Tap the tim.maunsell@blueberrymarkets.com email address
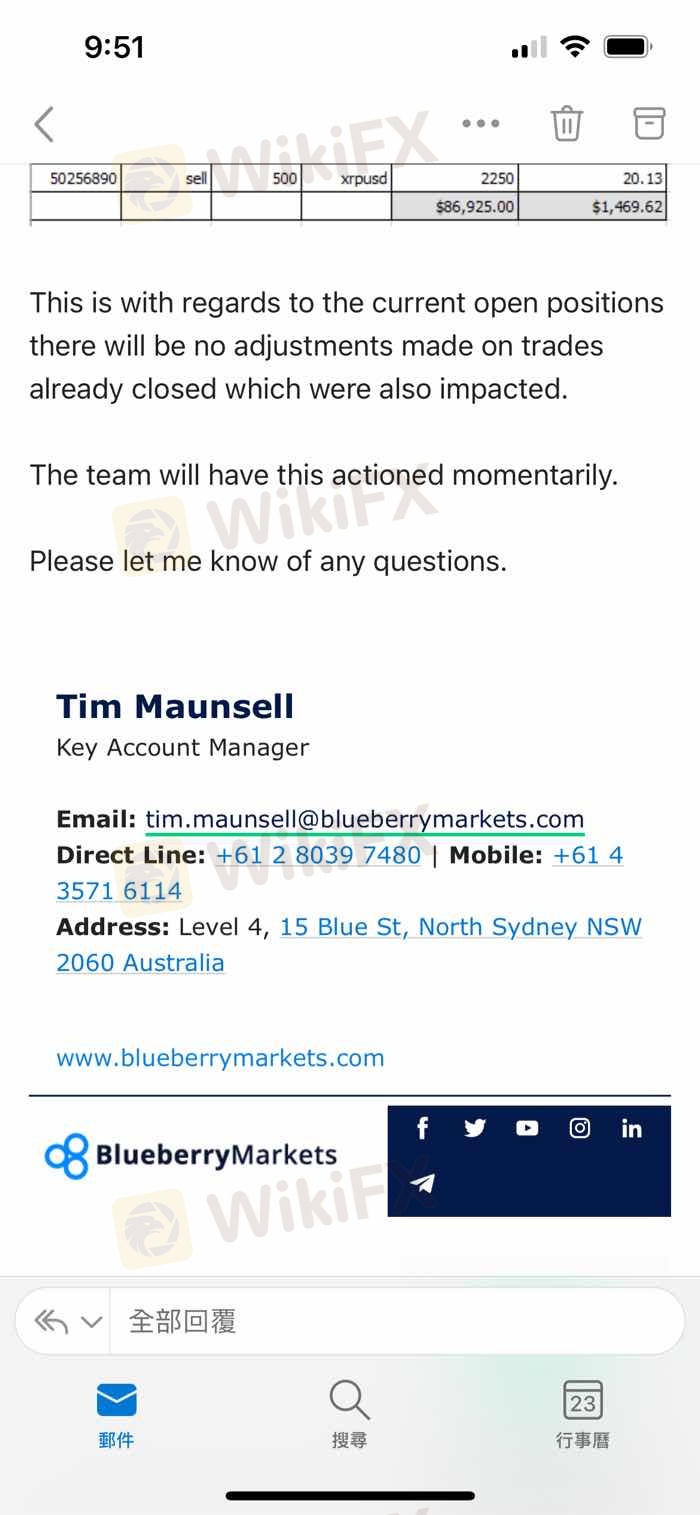Viewport: 700px width, 1515px height. [364, 819]
